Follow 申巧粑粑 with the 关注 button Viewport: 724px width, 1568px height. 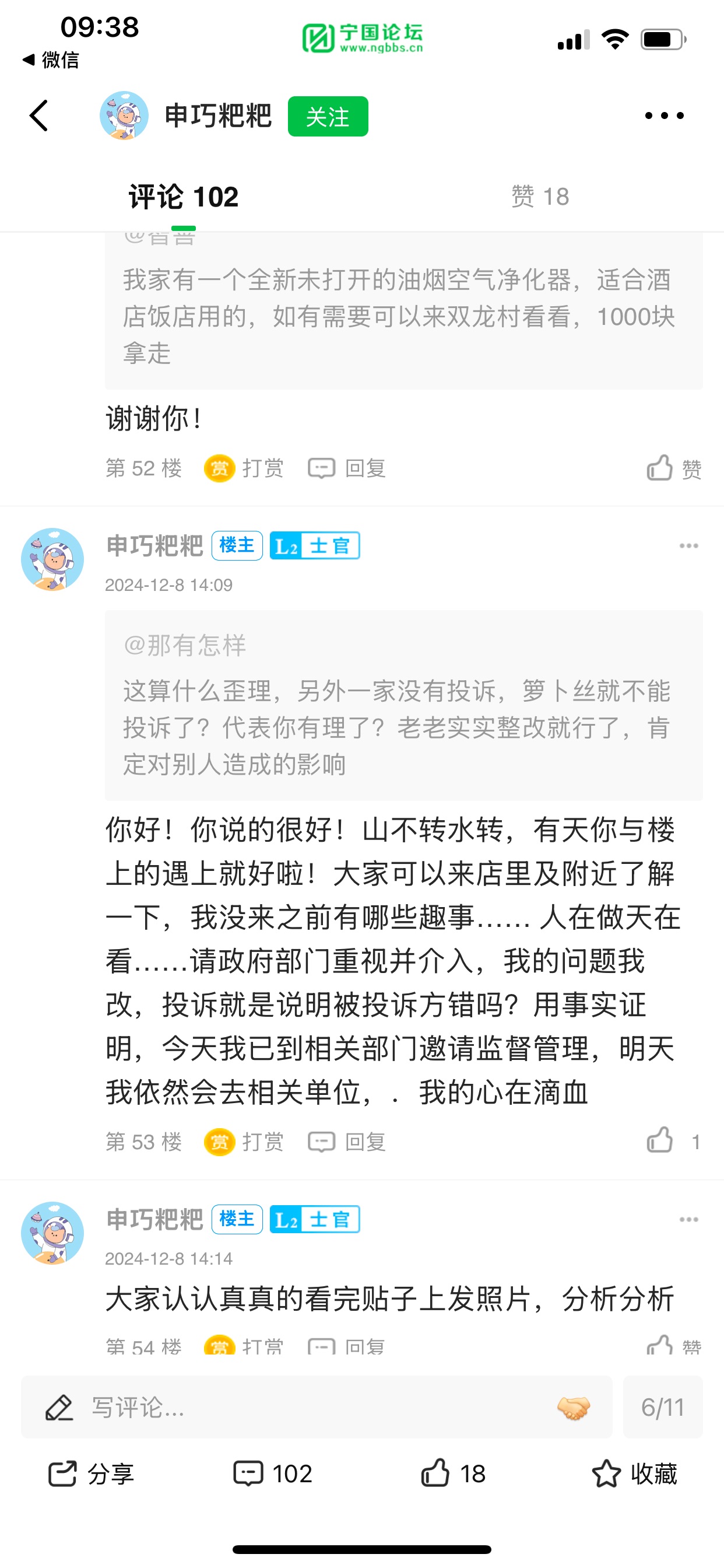[328, 116]
